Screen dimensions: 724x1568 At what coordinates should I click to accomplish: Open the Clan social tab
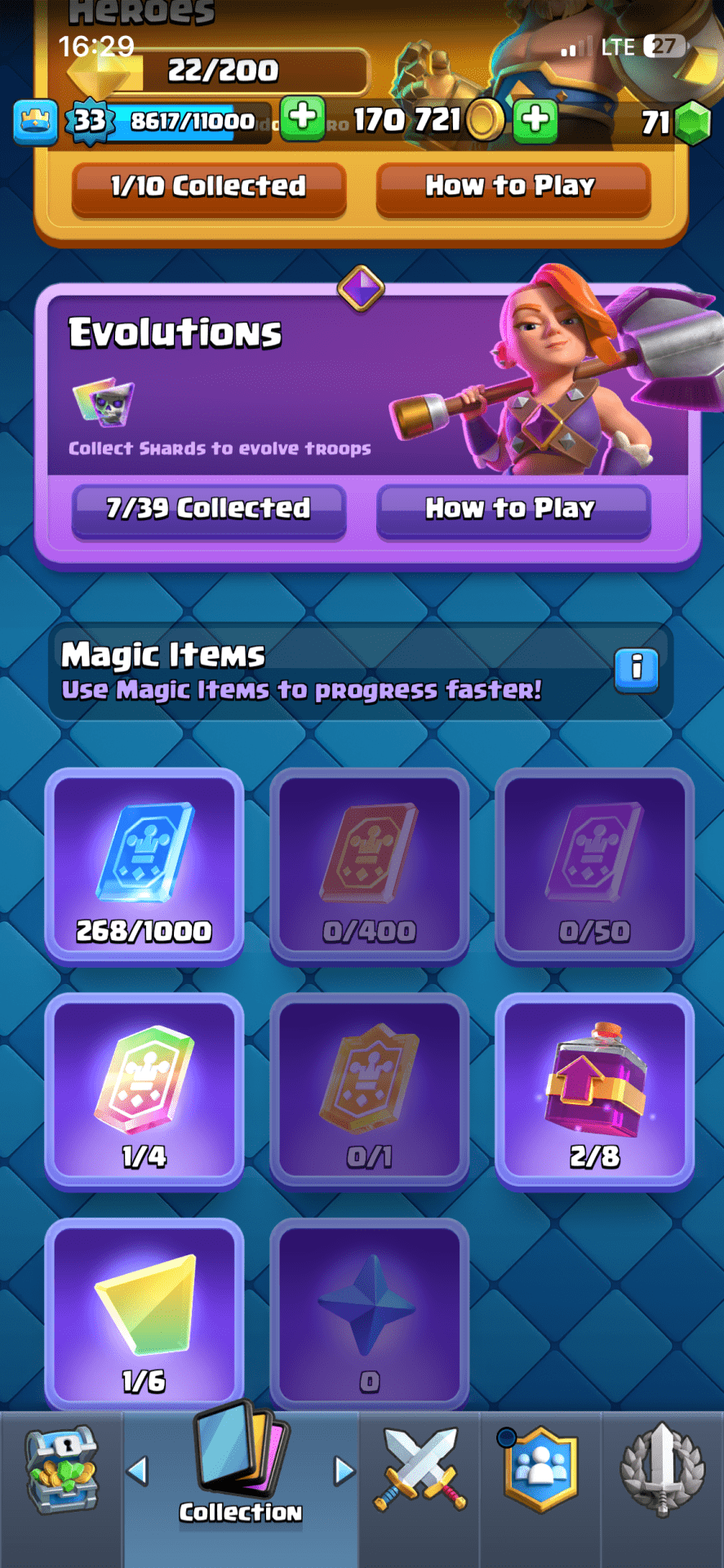[540, 1470]
